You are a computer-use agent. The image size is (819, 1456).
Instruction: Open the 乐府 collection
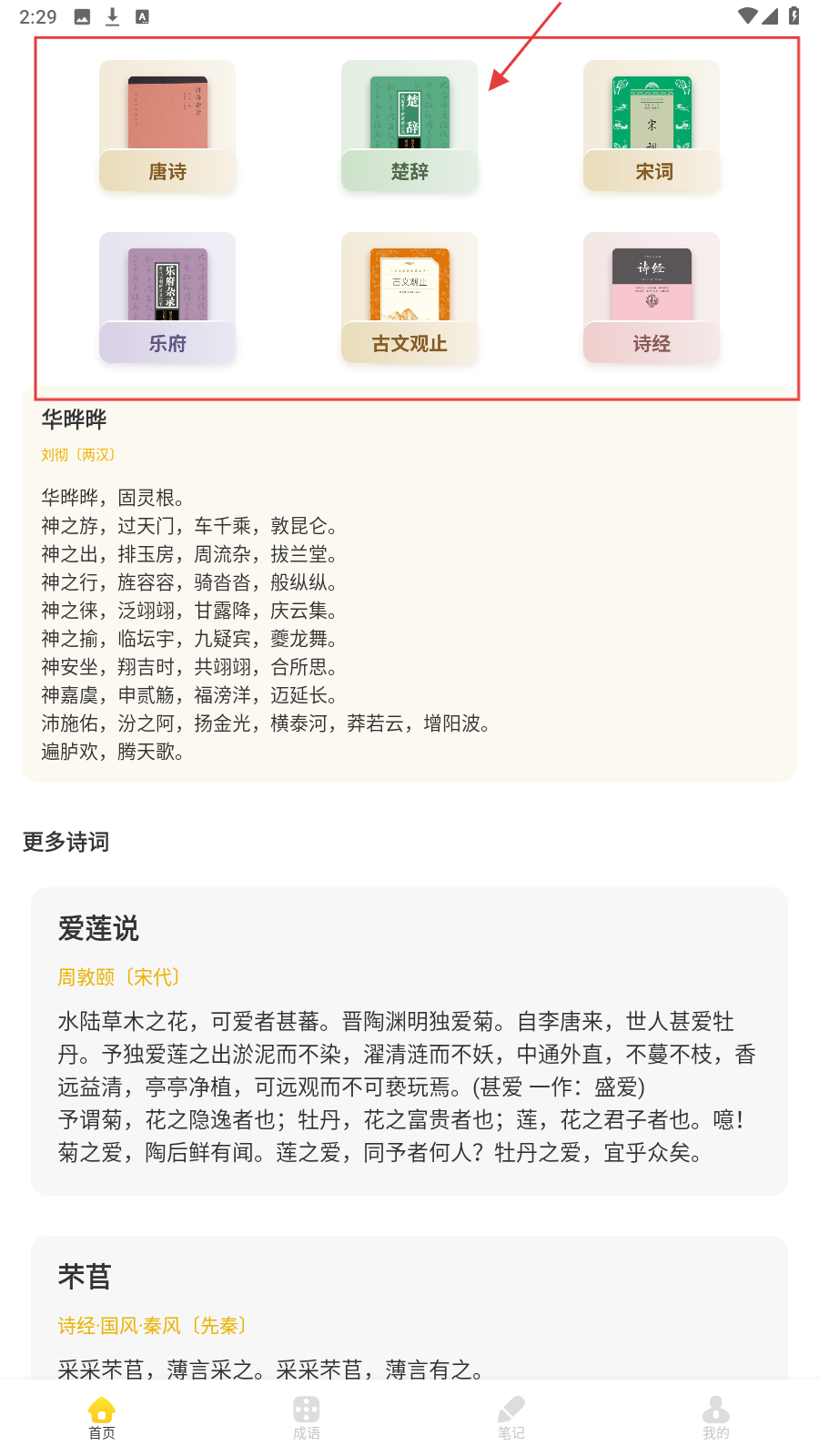[167, 298]
